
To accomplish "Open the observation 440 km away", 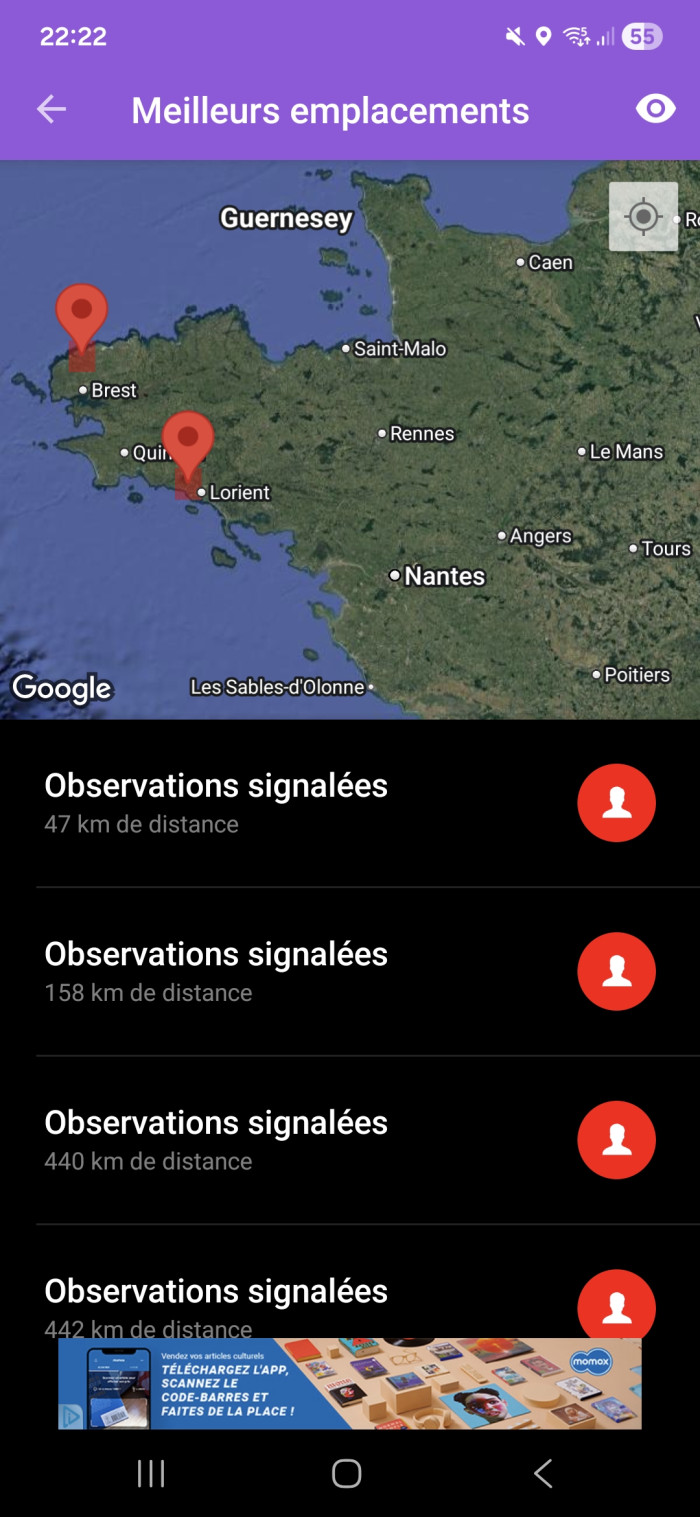I will [300, 1140].
